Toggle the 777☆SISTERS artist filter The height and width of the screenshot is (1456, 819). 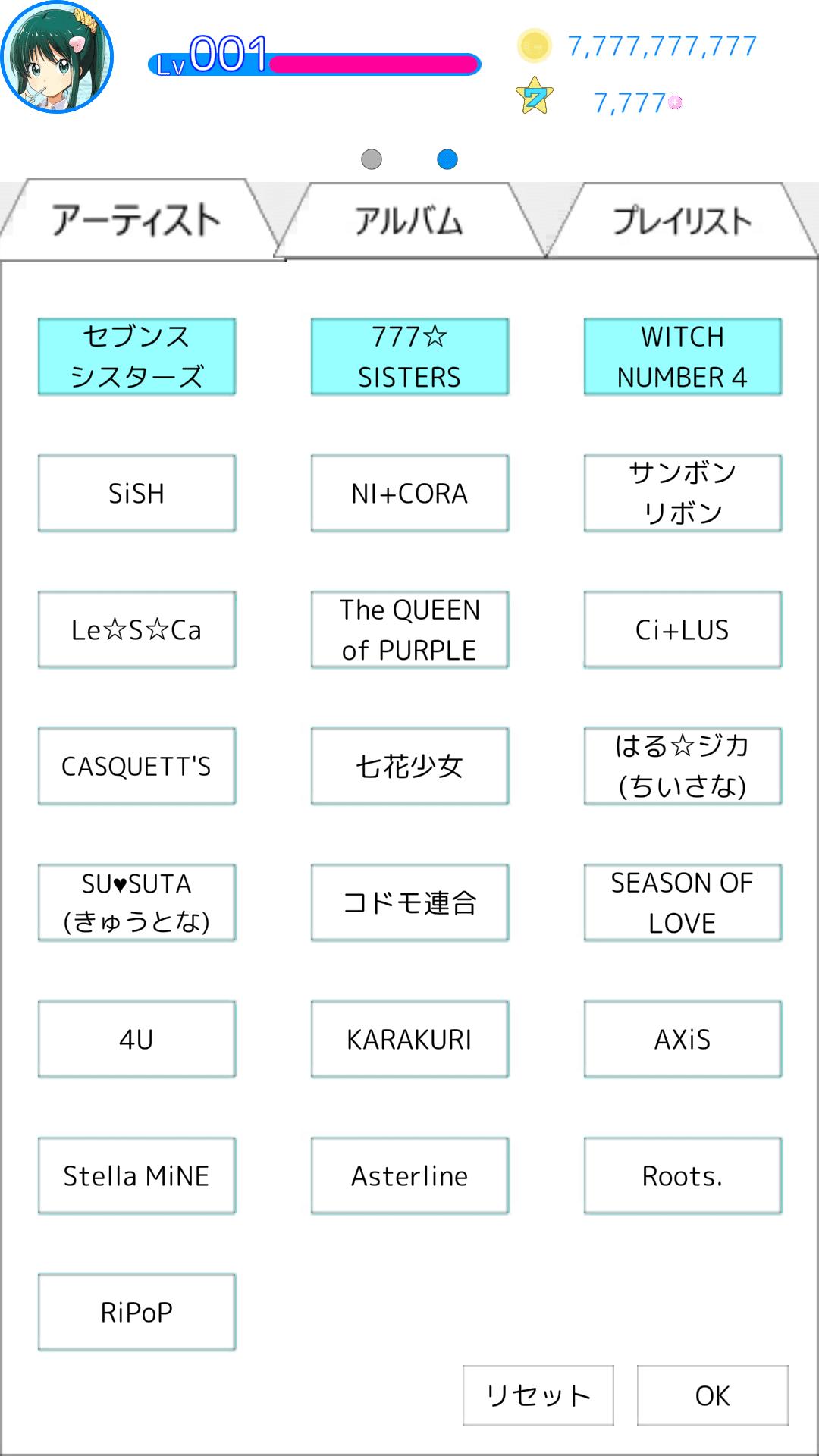pos(409,356)
